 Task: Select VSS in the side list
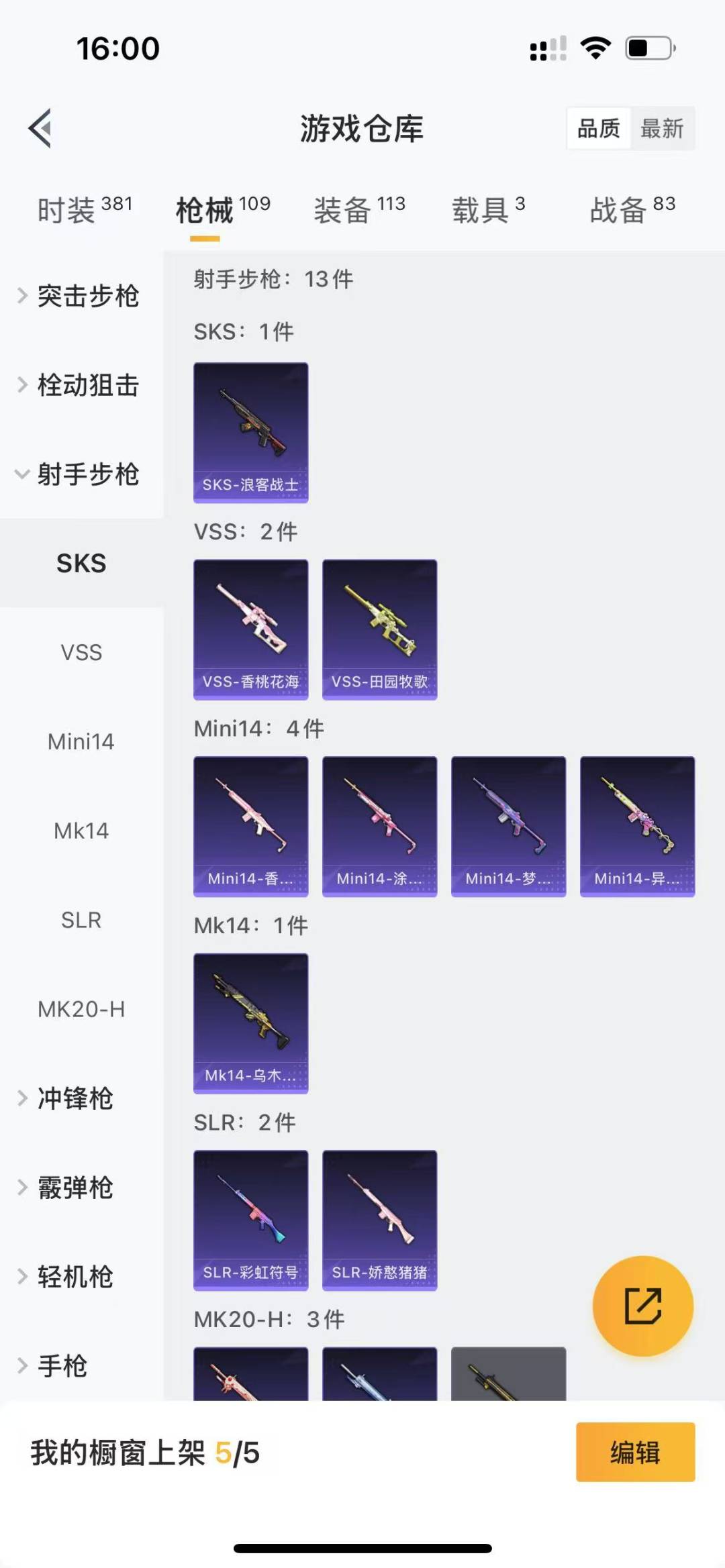[x=81, y=652]
